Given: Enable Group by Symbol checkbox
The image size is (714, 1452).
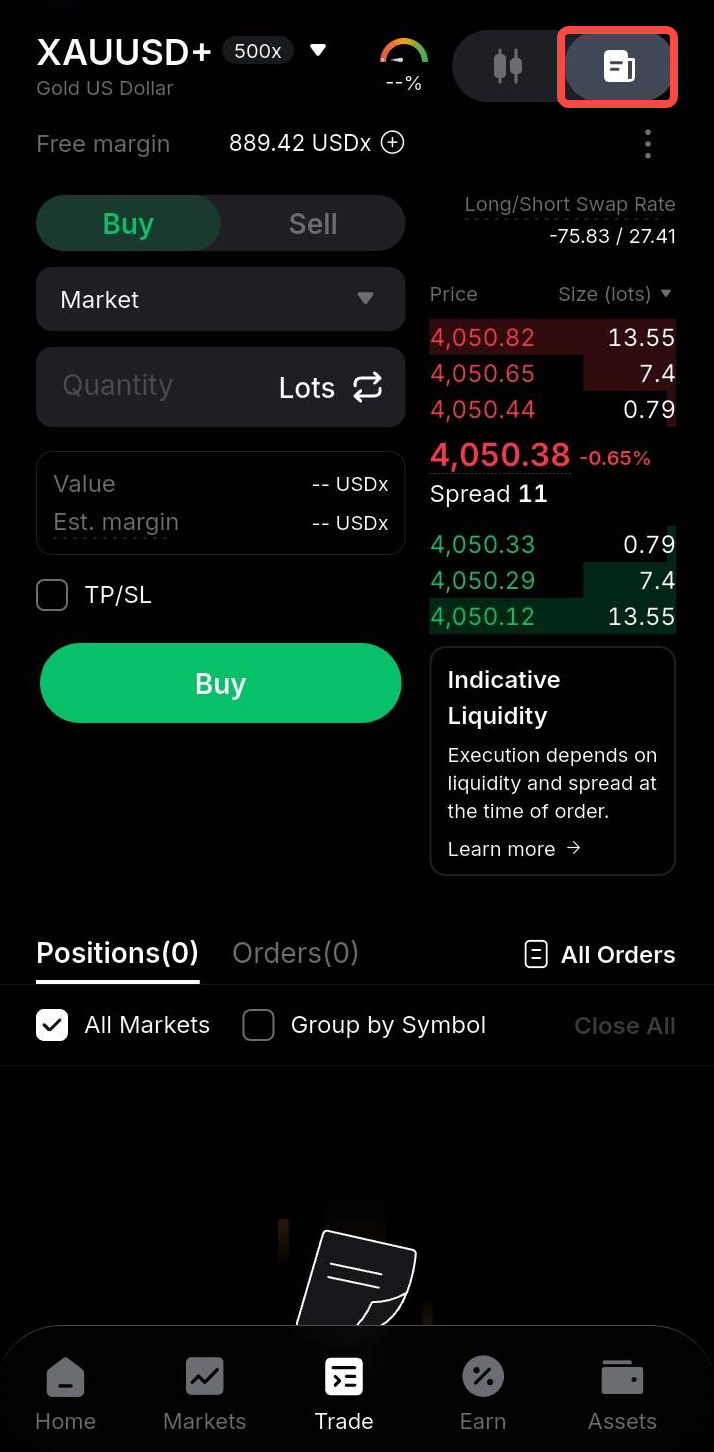Looking at the screenshot, I should (x=258, y=1025).
